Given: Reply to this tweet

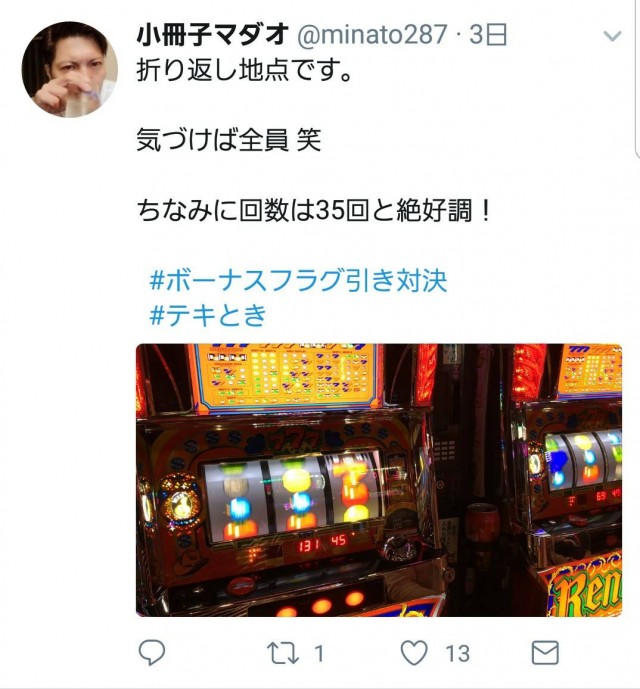Looking at the screenshot, I should click(x=151, y=653).
